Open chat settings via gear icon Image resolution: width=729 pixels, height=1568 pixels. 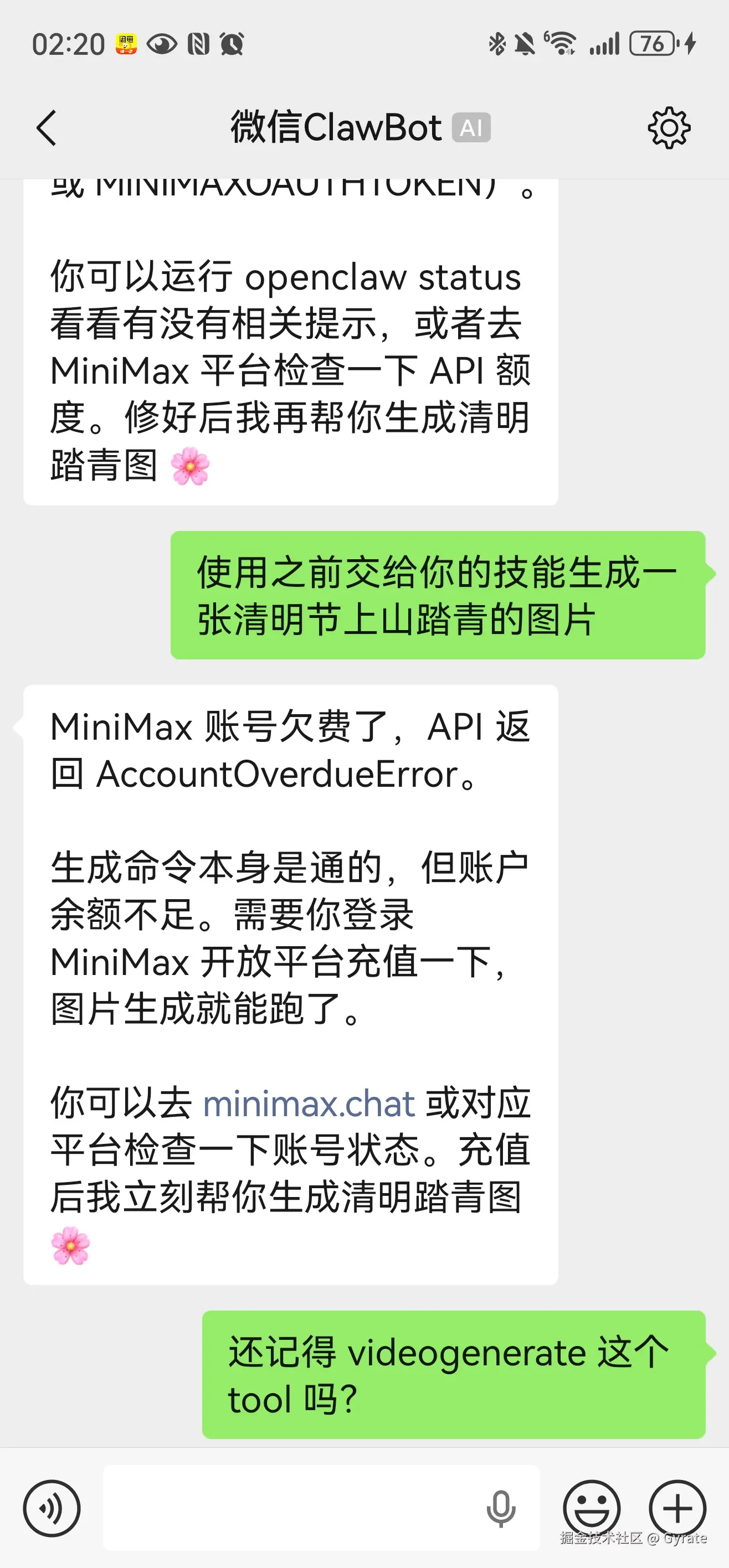670,127
